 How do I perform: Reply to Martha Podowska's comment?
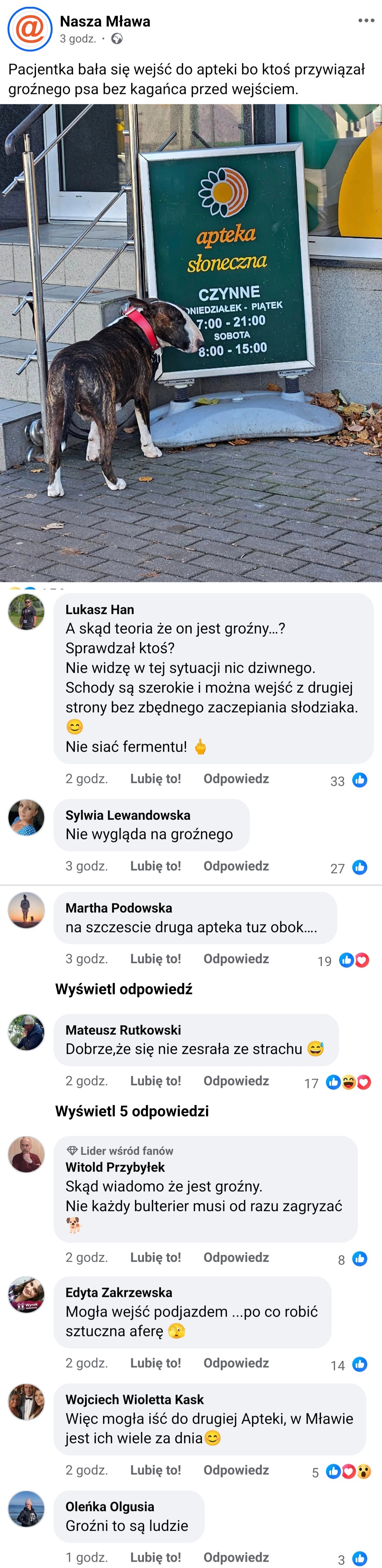coord(236,959)
